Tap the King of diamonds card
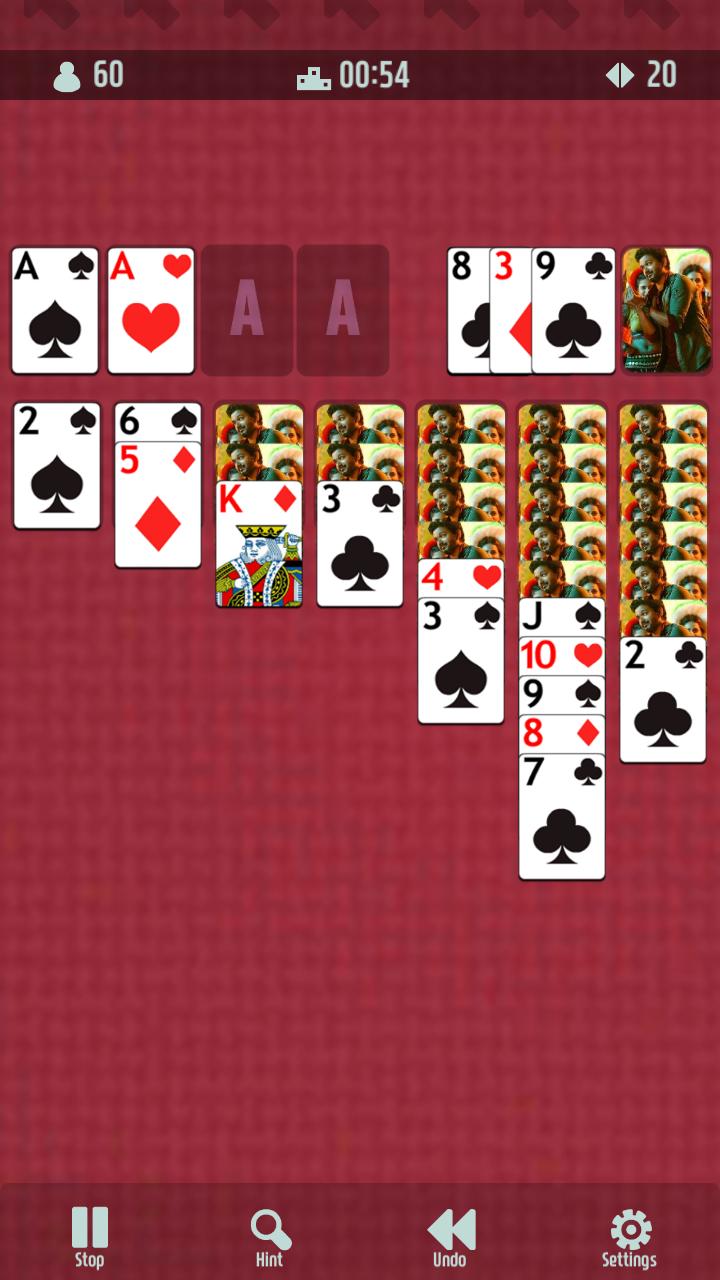The width and height of the screenshot is (720, 1280). (259, 545)
